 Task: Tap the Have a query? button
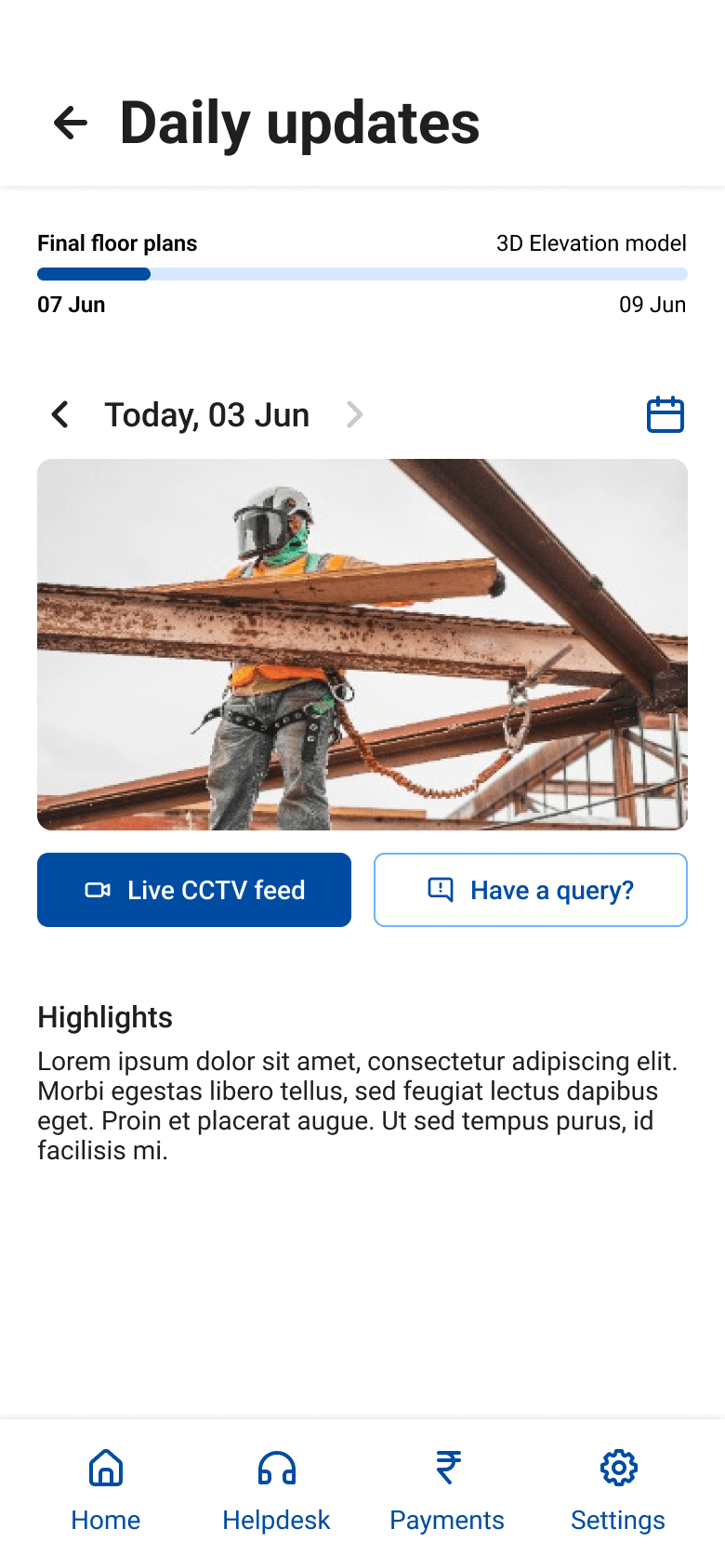pyautogui.click(x=530, y=890)
